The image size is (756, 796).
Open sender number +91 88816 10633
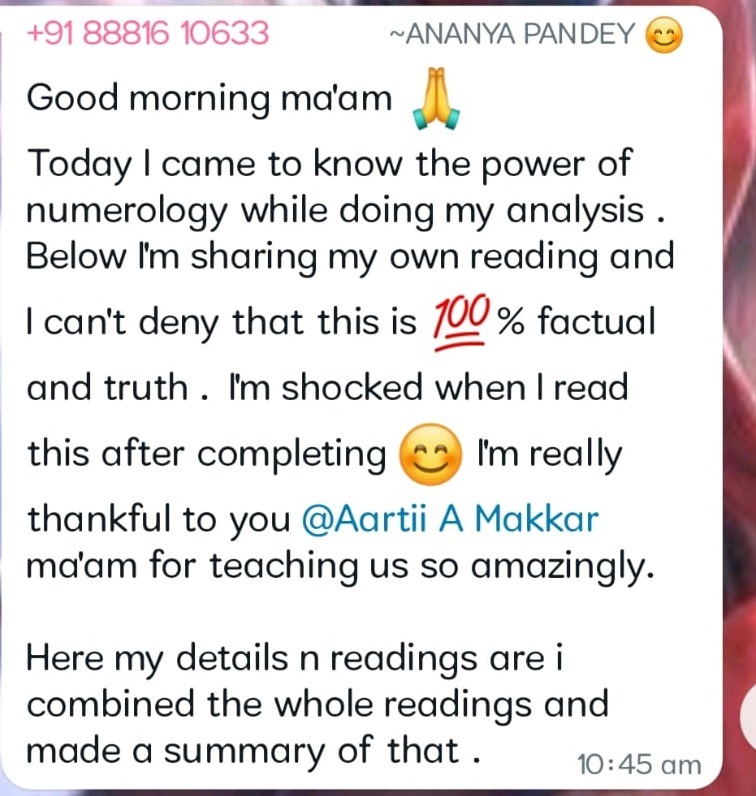(x=148, y=34)
